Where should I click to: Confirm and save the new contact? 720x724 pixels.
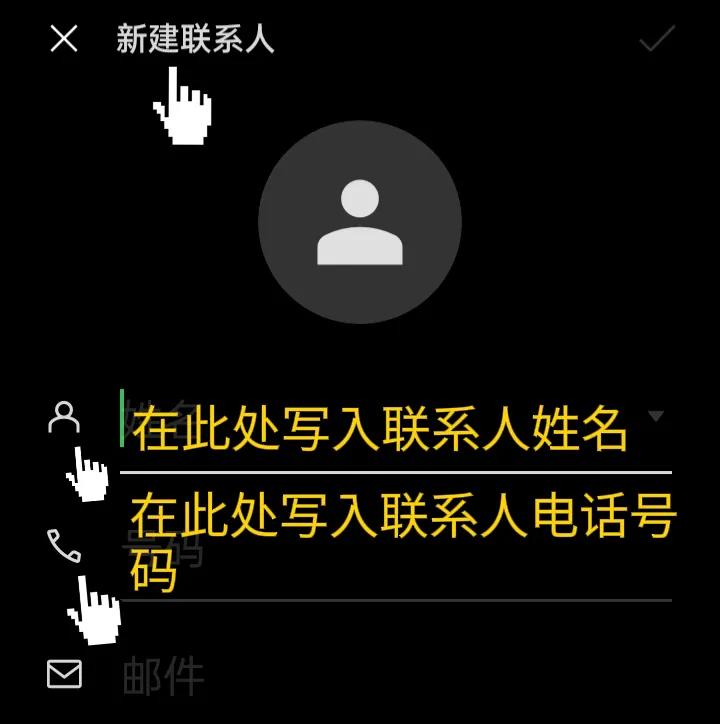click(657, 39)
